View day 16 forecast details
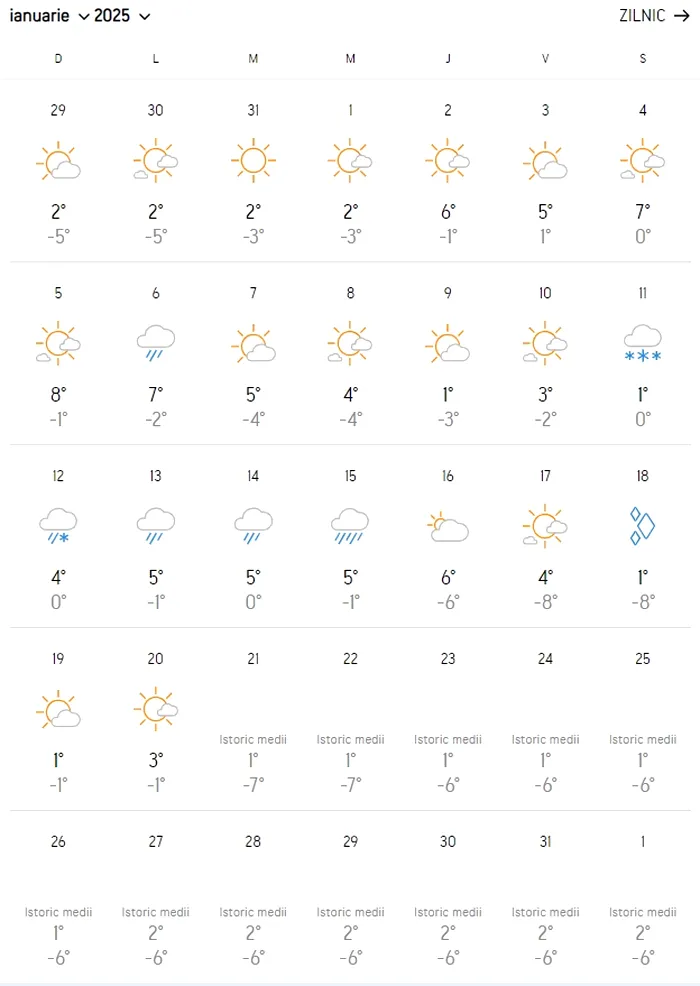 [447, 536]
